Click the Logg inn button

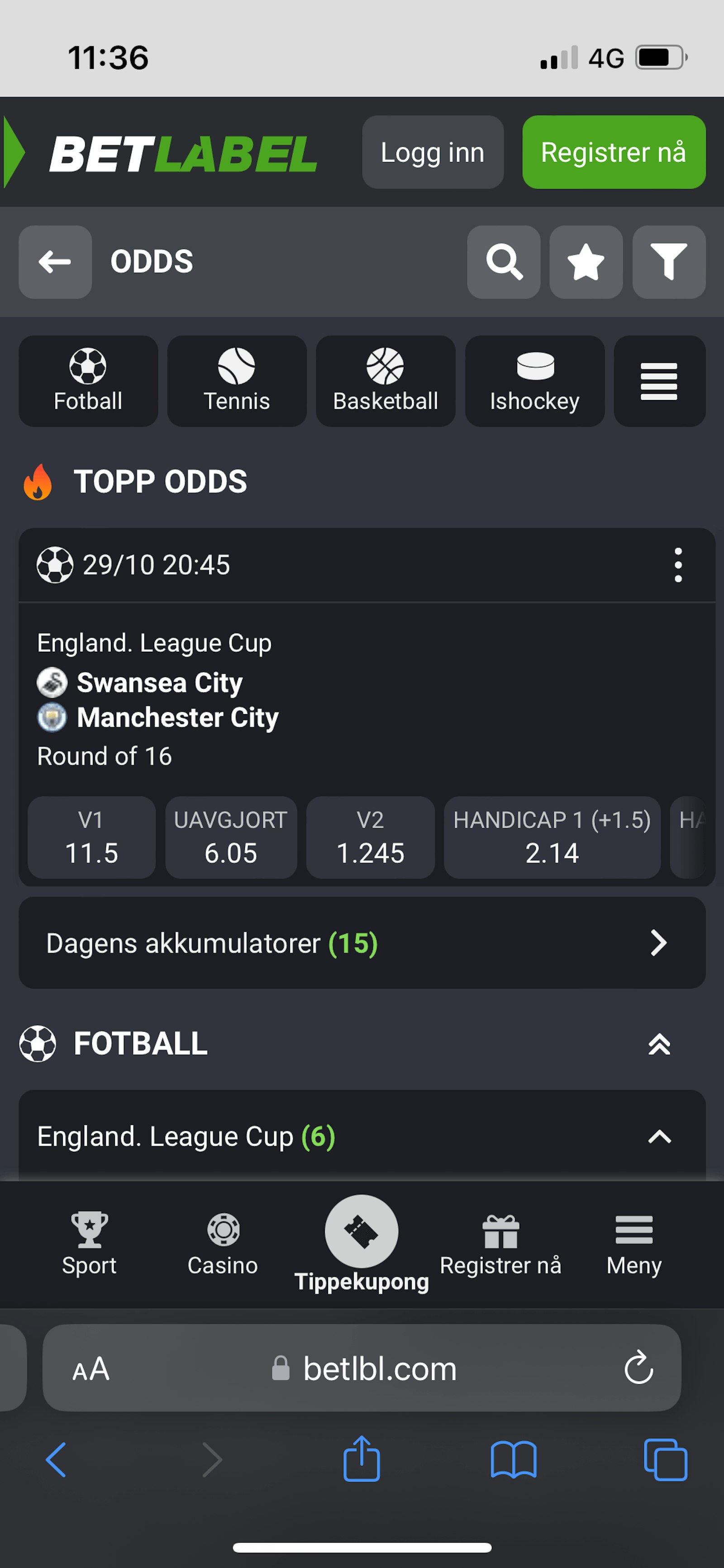tap(432, 153)
